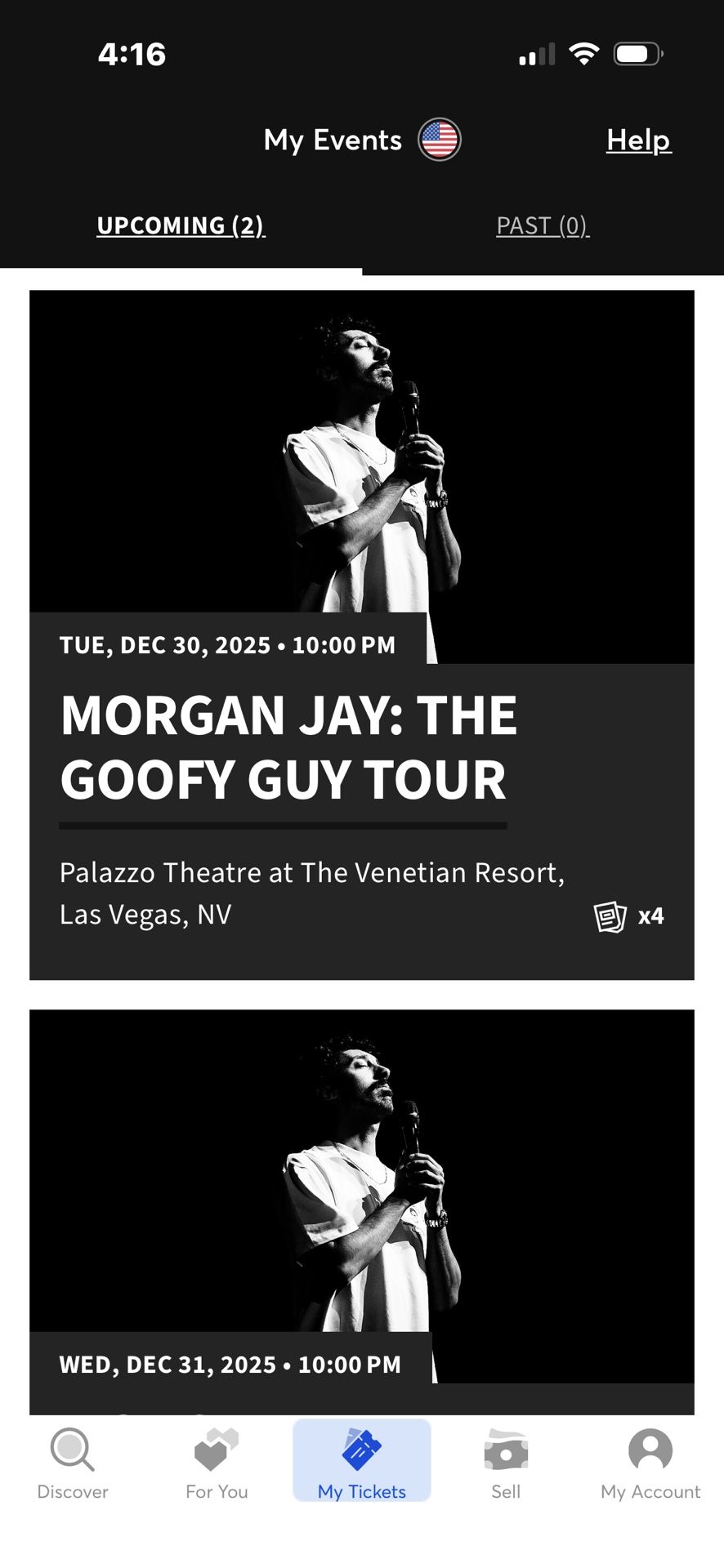Image resolution: width=724 pixels, height=1568 pixels.
Task: Expand the Dec 30 Morgan Jay event card
Action: click(x=362, y=634)
